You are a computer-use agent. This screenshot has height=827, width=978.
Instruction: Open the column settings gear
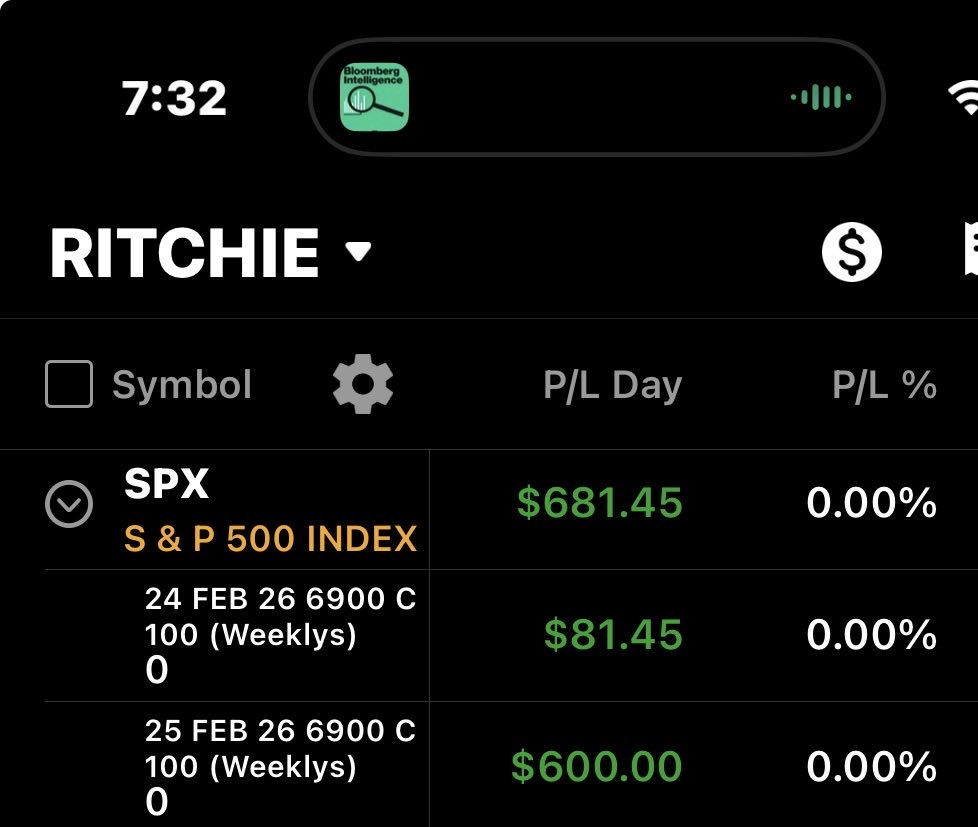coord(362,385)
